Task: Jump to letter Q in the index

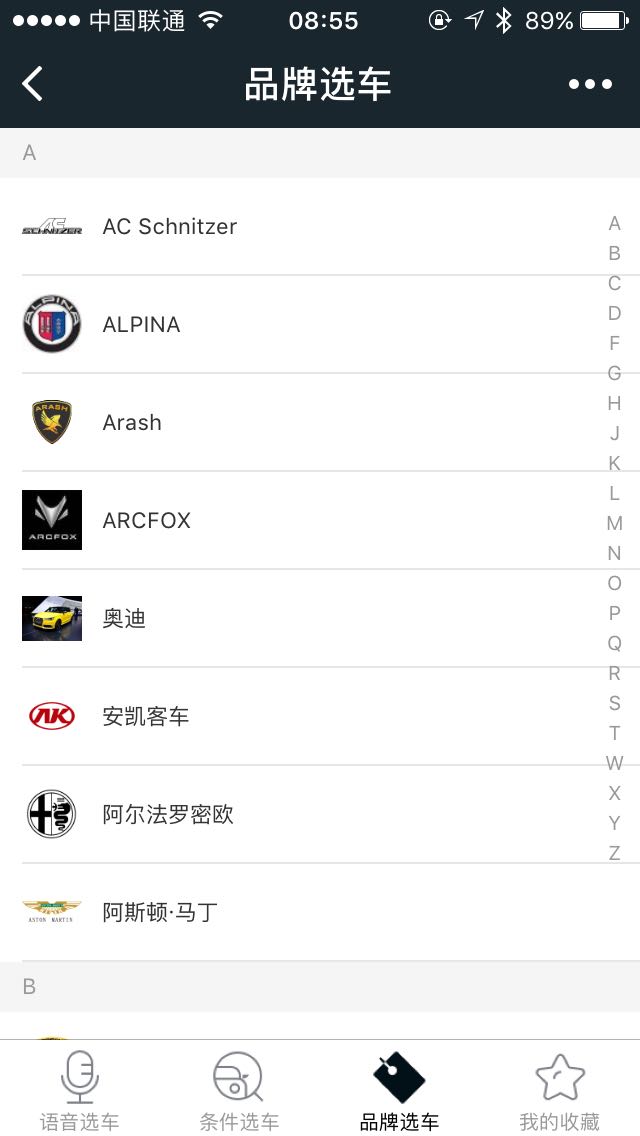Action: 614,643
